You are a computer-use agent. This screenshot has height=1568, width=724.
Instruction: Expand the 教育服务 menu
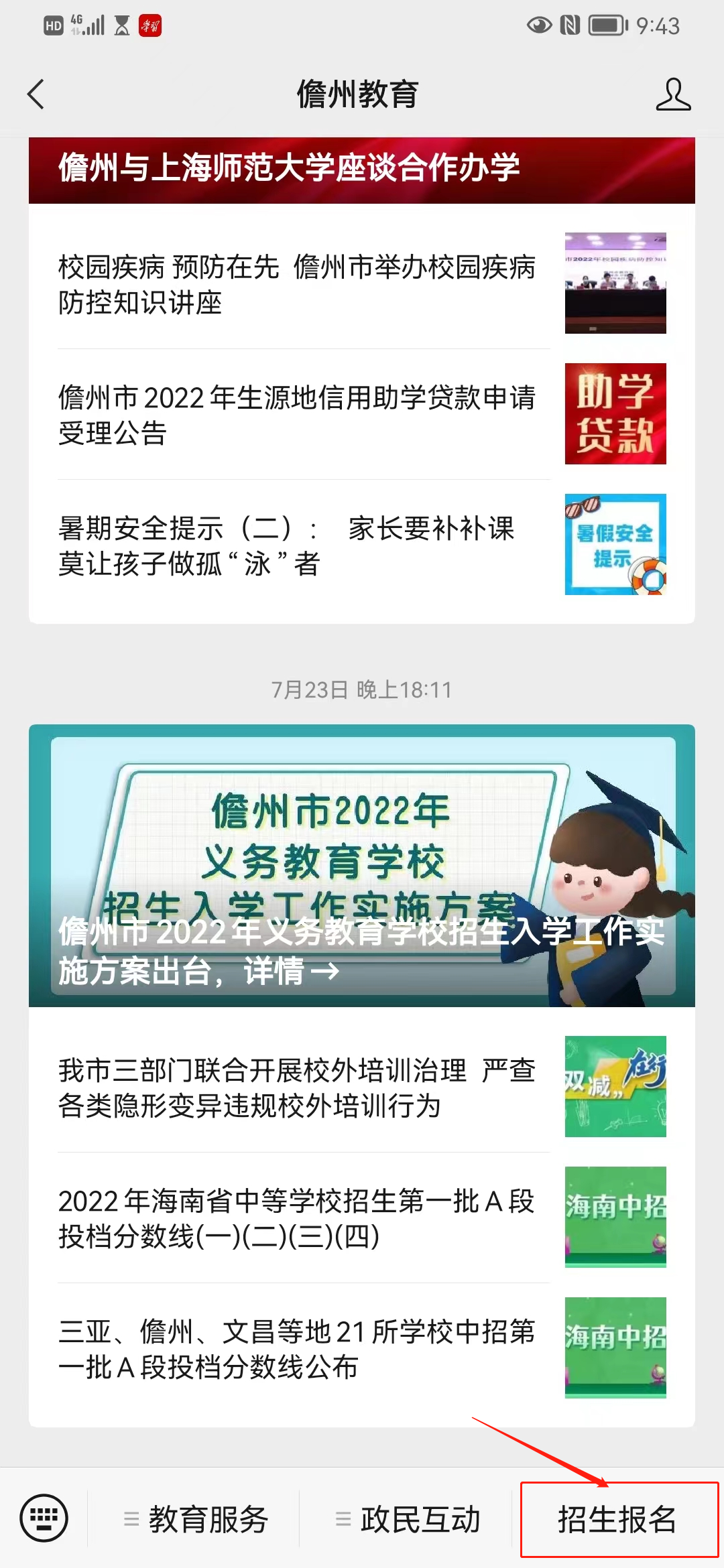[196, 1519]
